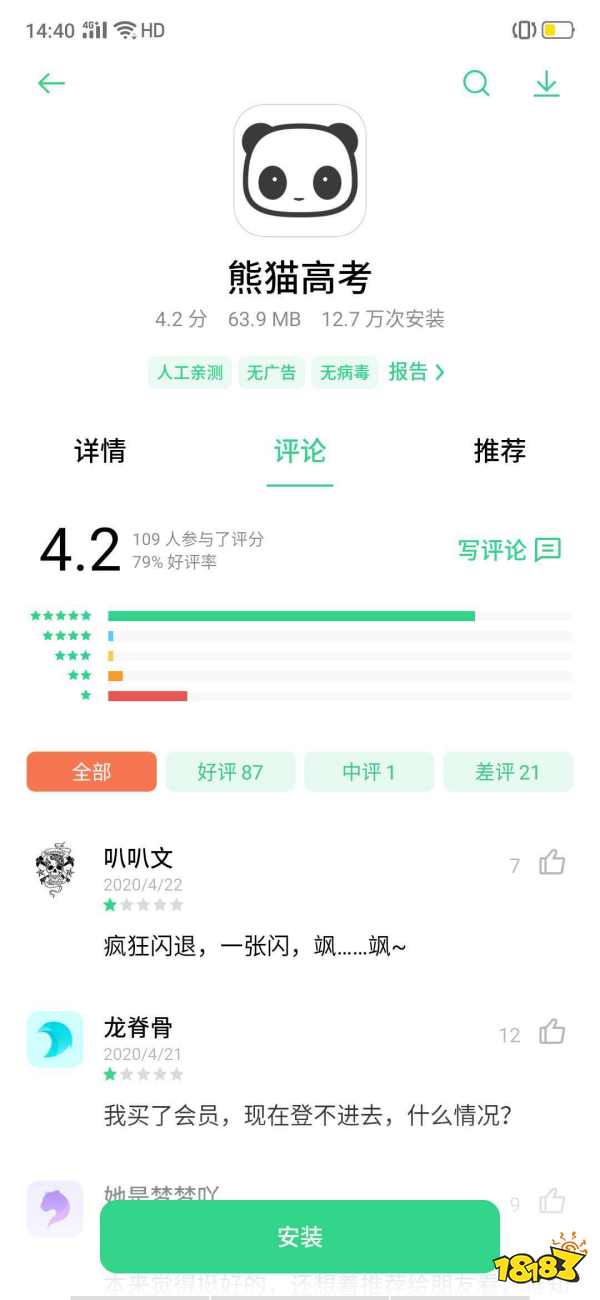The height and width of the screenshot is (1300, 600).
Task: Like the review by 叭叭文
Action: pyautogui.click(x=552, y=862)
